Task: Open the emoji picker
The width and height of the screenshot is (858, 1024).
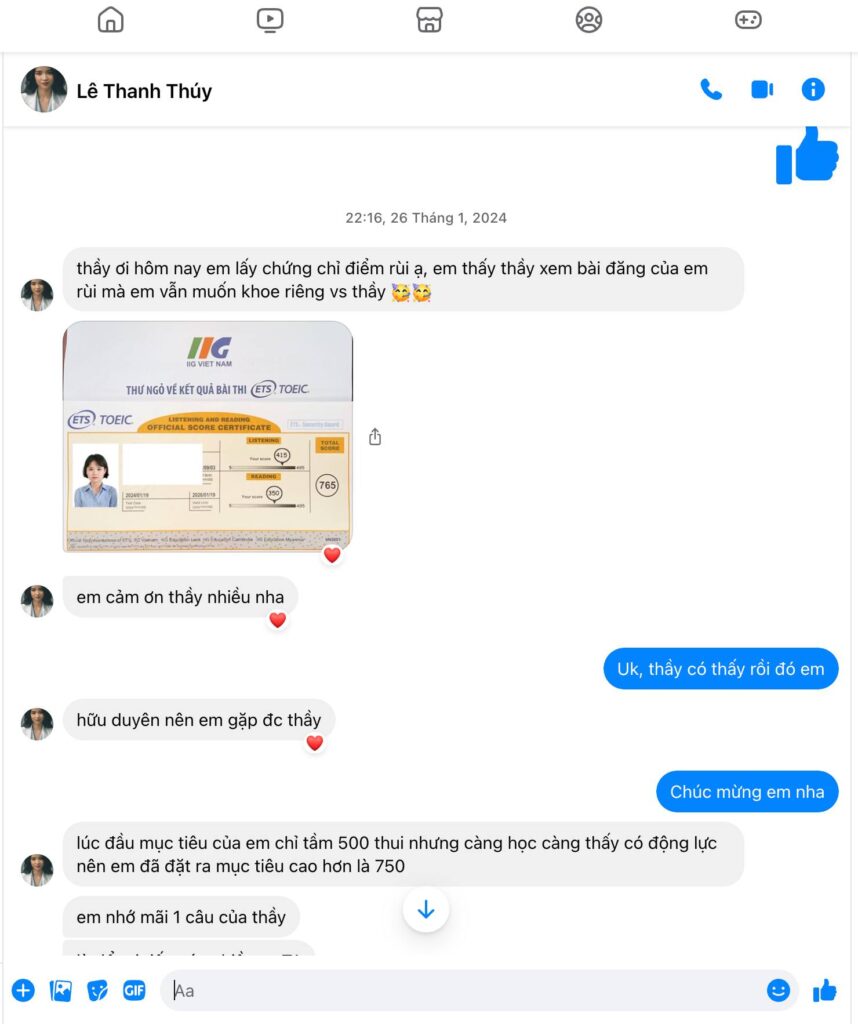Action: 778,990
